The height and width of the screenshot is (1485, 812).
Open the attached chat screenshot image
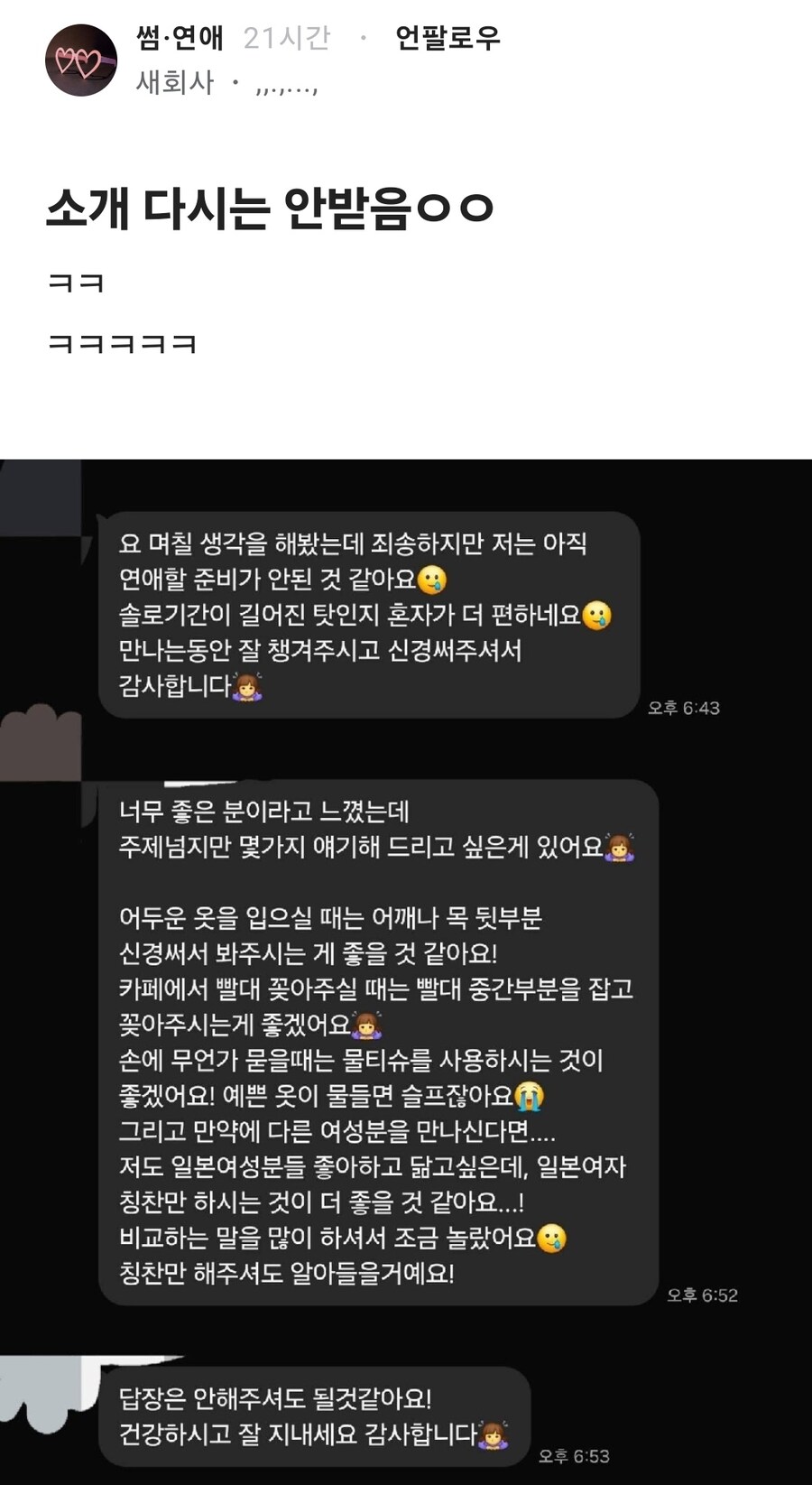(x=406, y=970)
